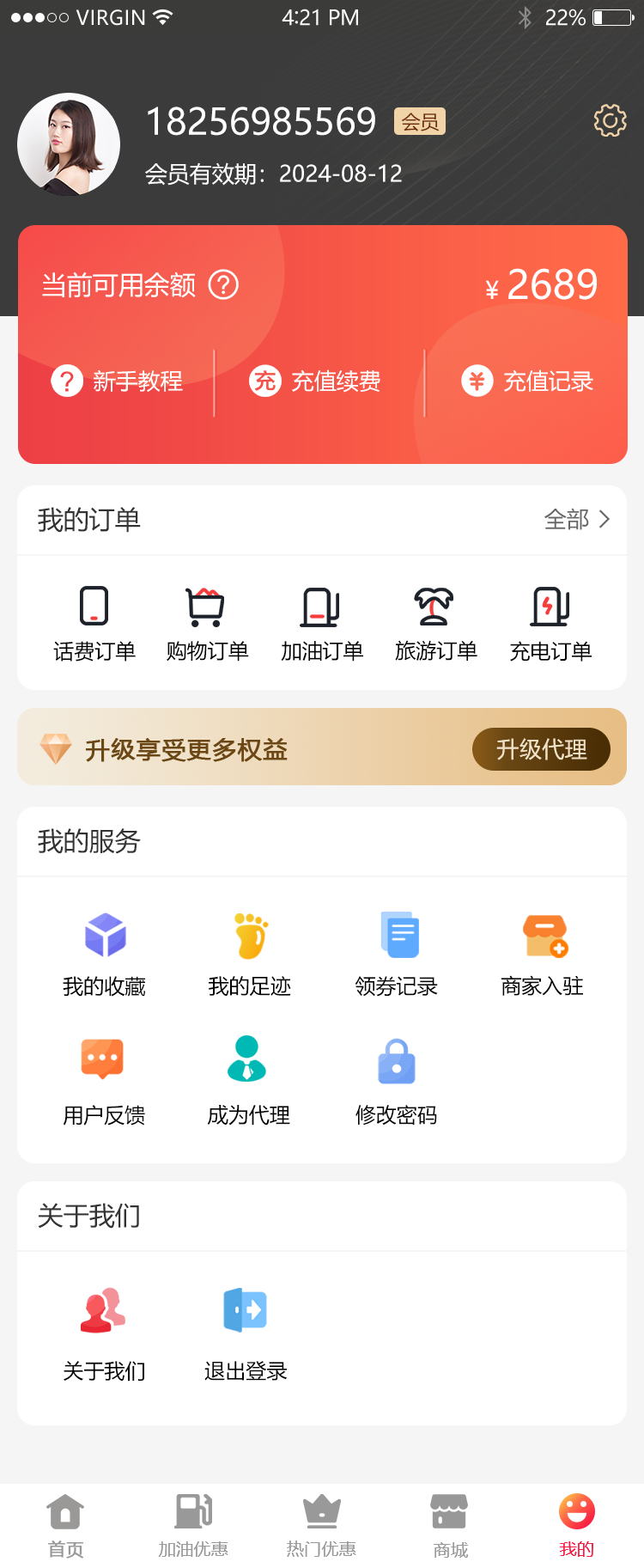The image size is (644, 1568).
Task: Tap 退出登录 to log out
Action: (x=246, y=1327)
